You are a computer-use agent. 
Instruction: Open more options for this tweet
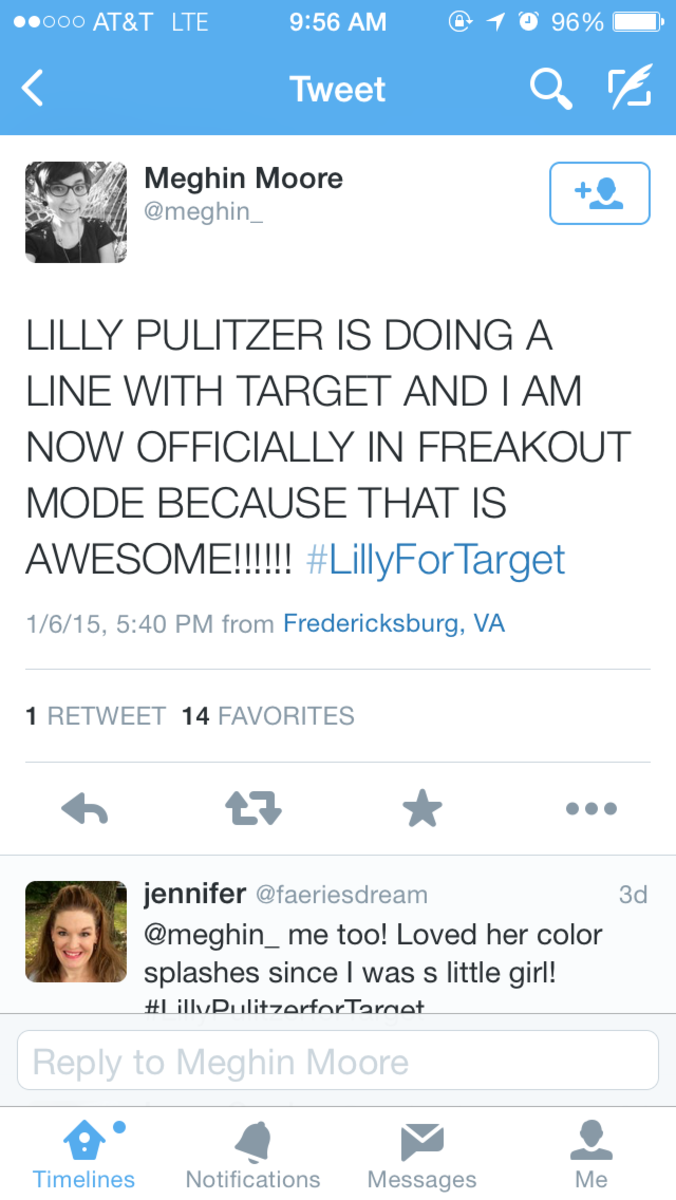point(591,808)
